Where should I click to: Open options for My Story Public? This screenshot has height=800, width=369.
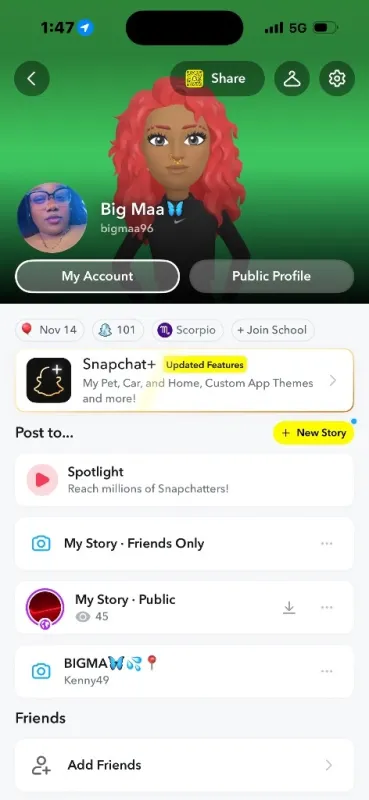327,607
